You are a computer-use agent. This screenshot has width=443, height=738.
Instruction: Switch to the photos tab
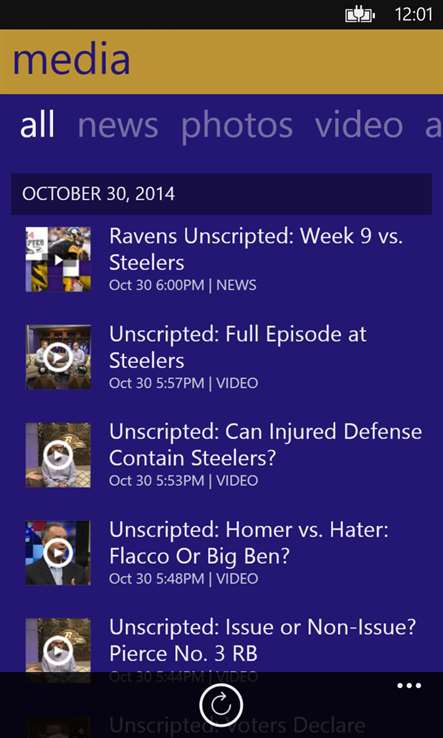[237, 127]
